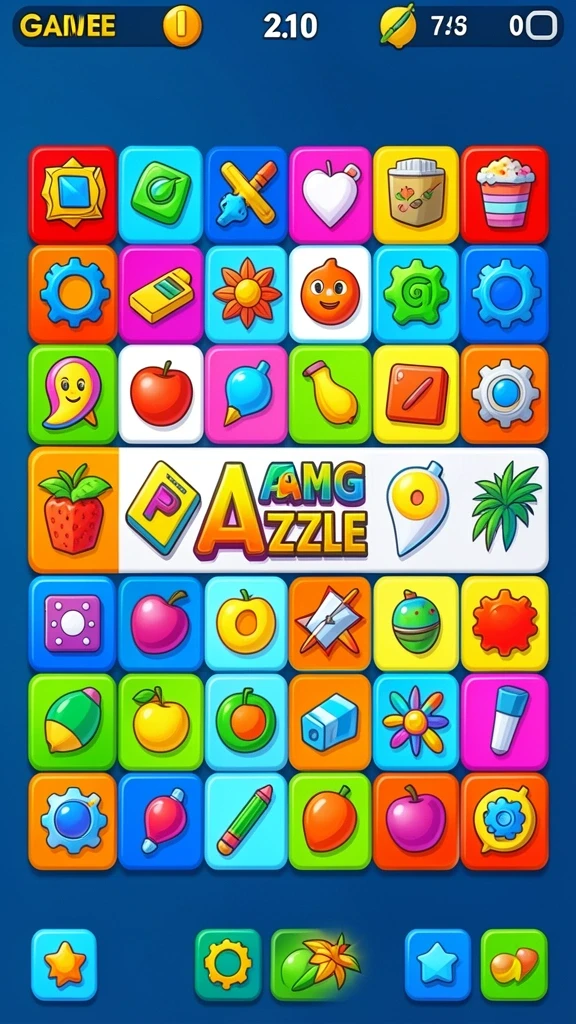The image size is (576, 1024).
Task: Select the rainbow flower tile
Action: (x=416, y=722)
